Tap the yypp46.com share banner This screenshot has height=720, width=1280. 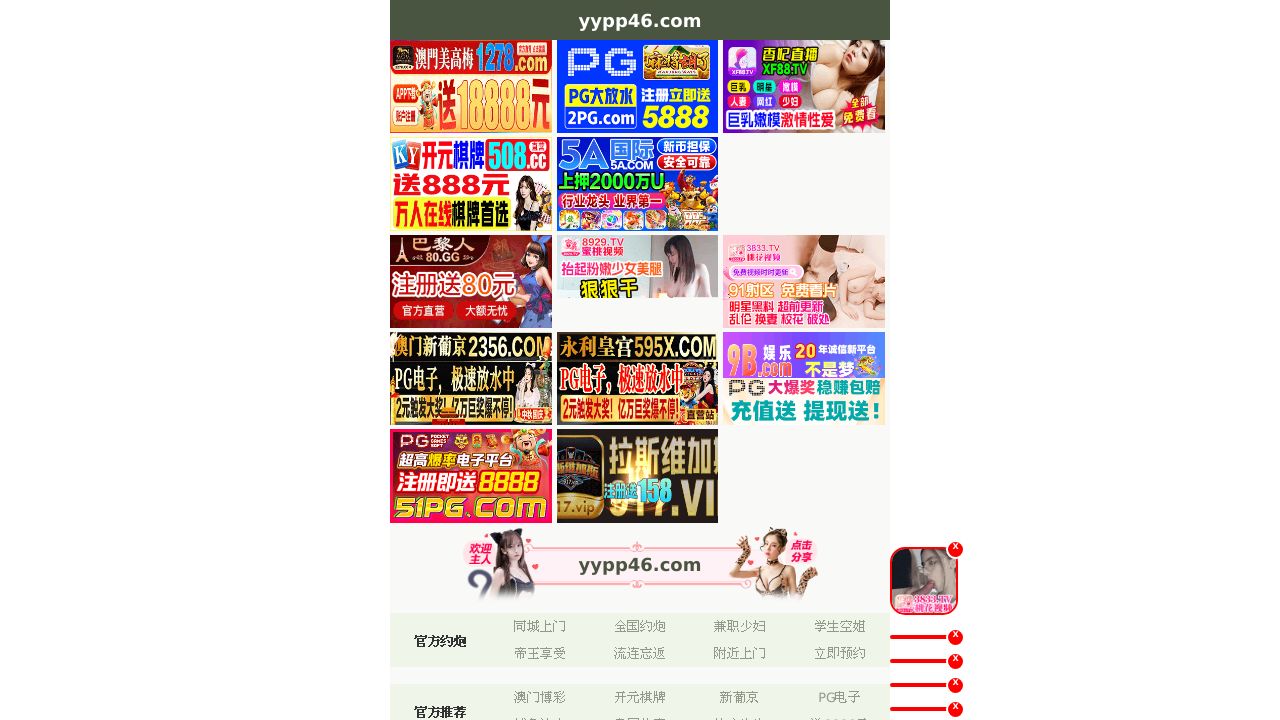[640, 565]
